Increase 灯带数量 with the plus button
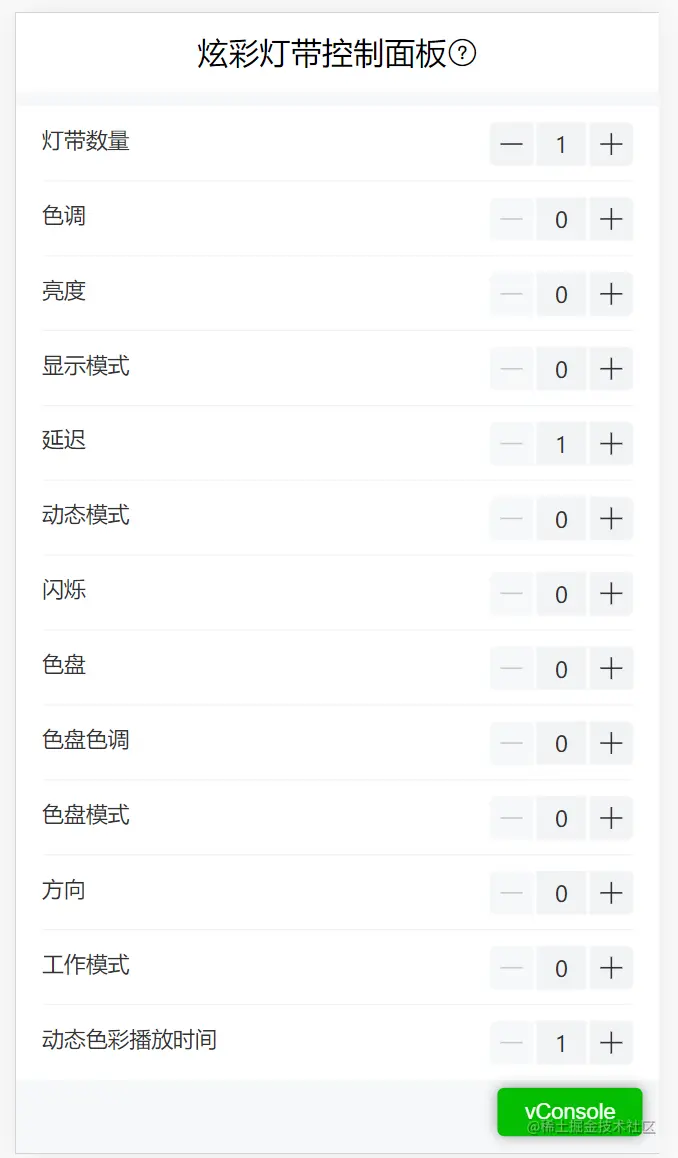 coord(611,144)
